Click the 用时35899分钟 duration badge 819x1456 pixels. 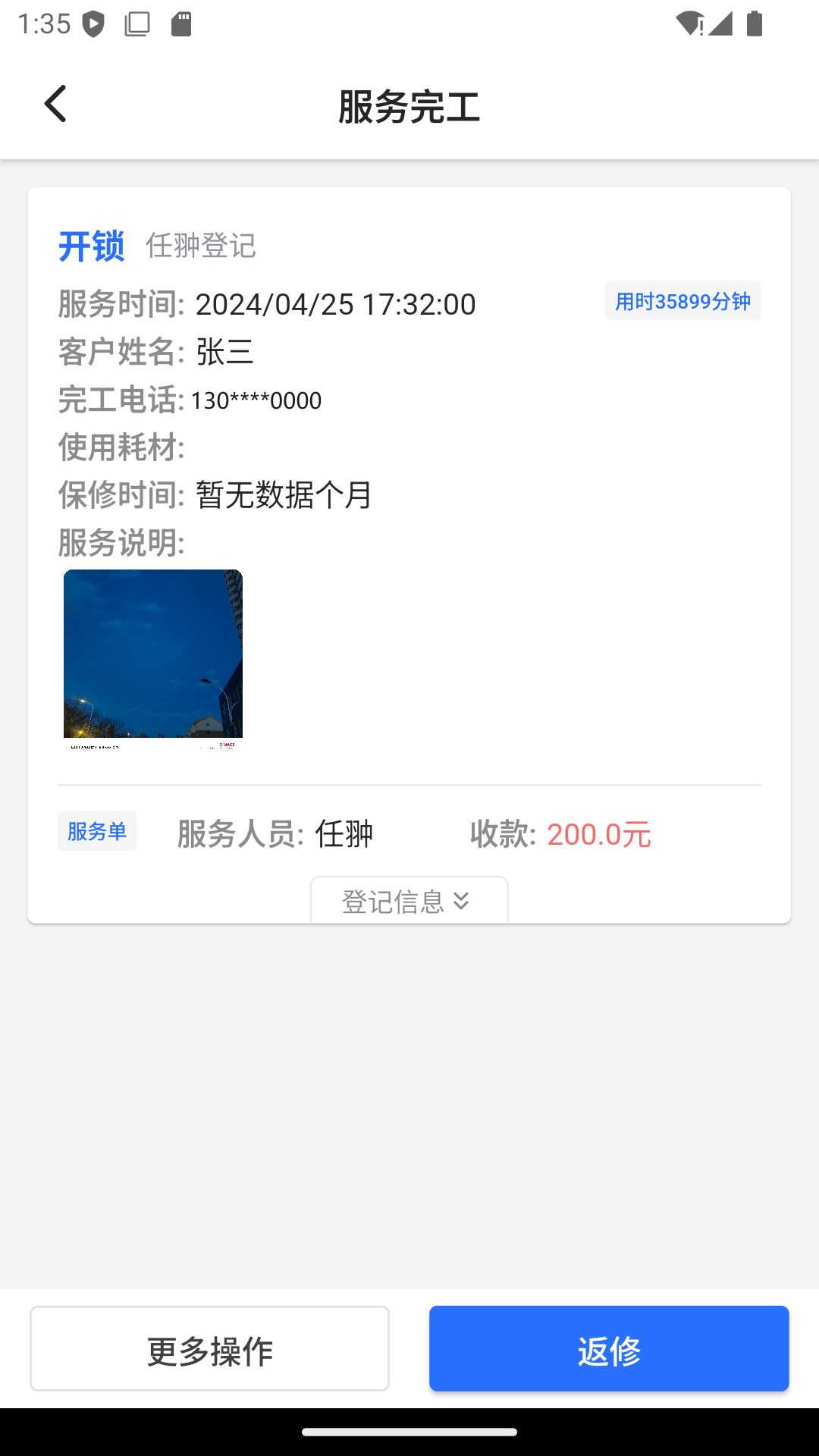pyautogui.click(x=682, y=301)
